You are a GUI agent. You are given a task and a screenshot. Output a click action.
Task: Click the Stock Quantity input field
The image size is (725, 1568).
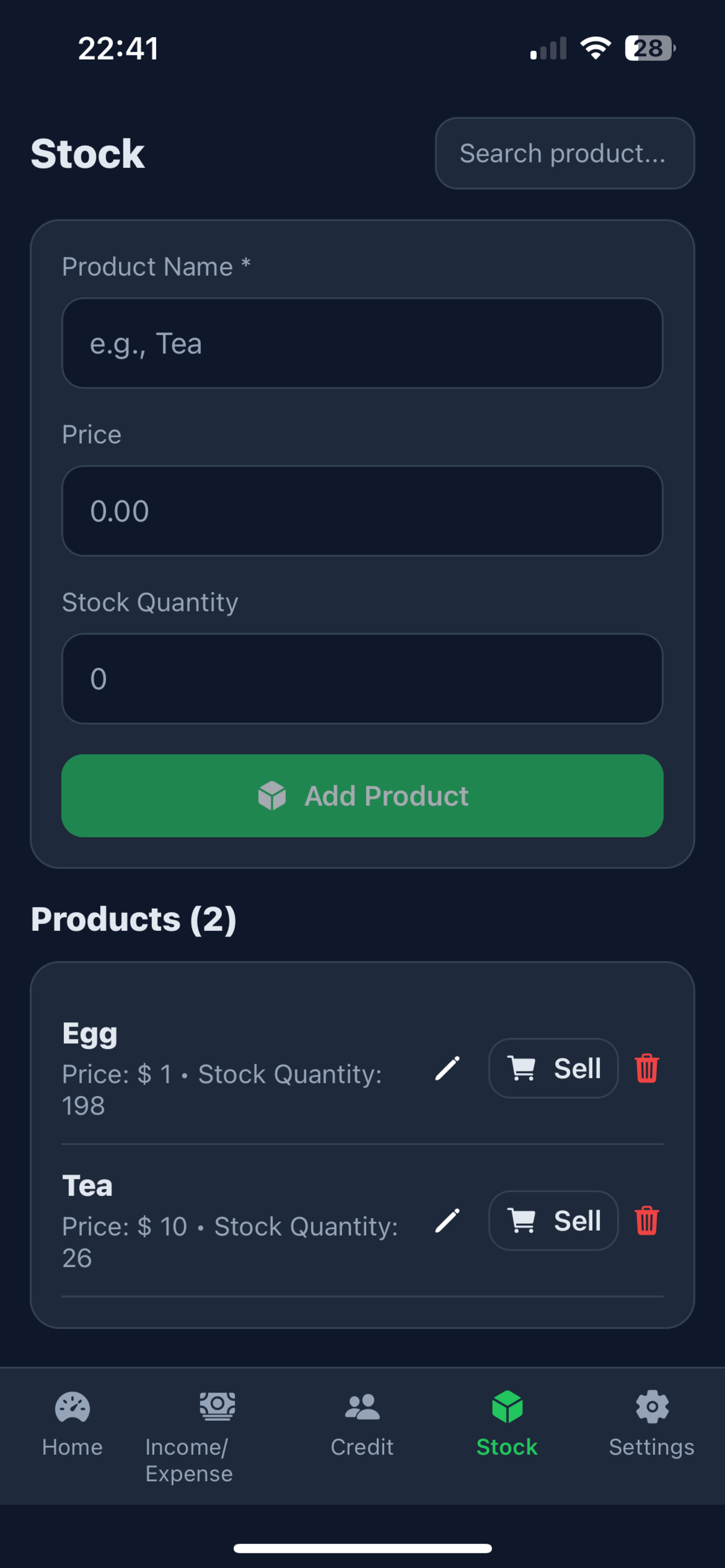pos(361,678)
